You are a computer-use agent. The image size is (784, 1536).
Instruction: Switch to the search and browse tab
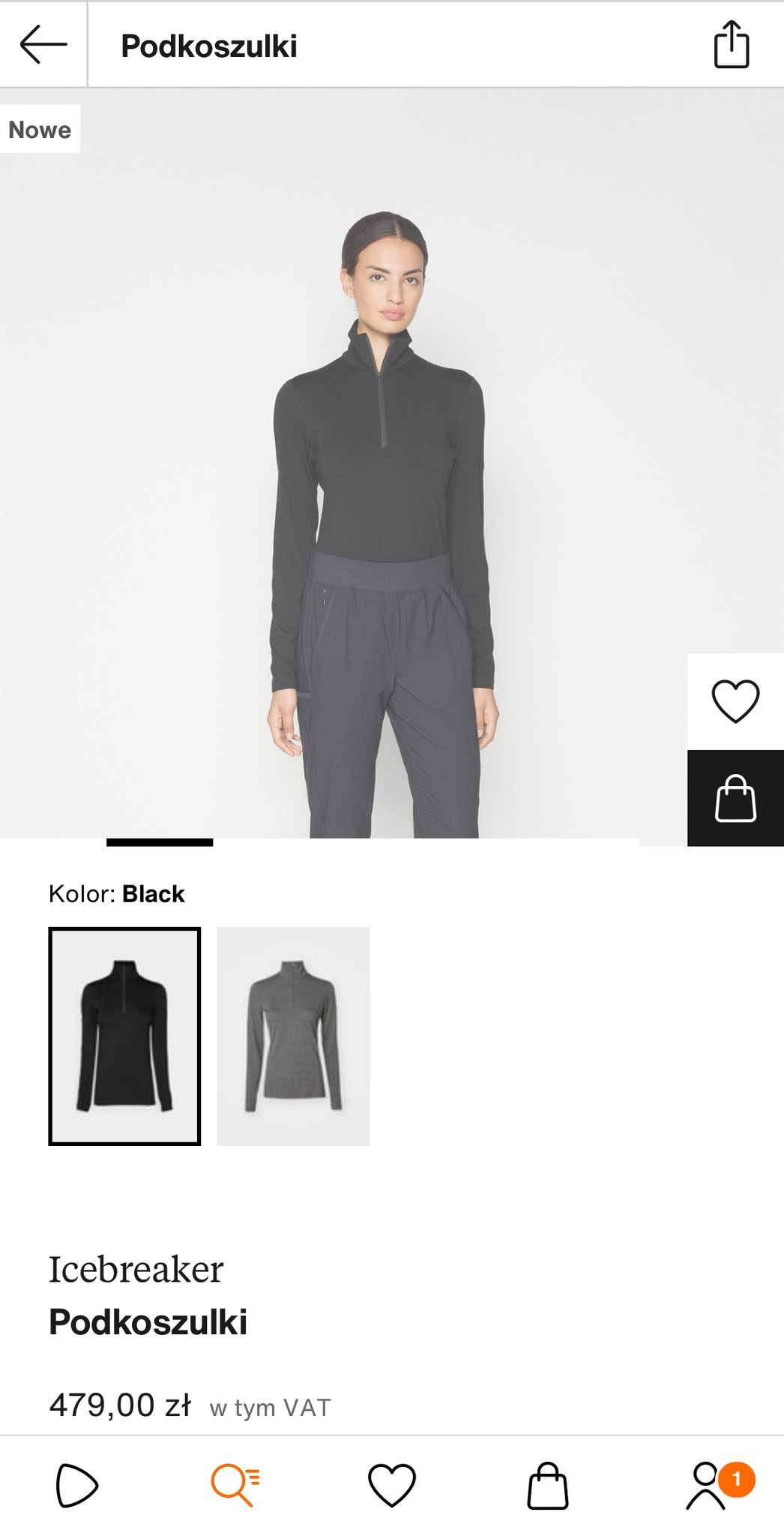point(235,1485)
